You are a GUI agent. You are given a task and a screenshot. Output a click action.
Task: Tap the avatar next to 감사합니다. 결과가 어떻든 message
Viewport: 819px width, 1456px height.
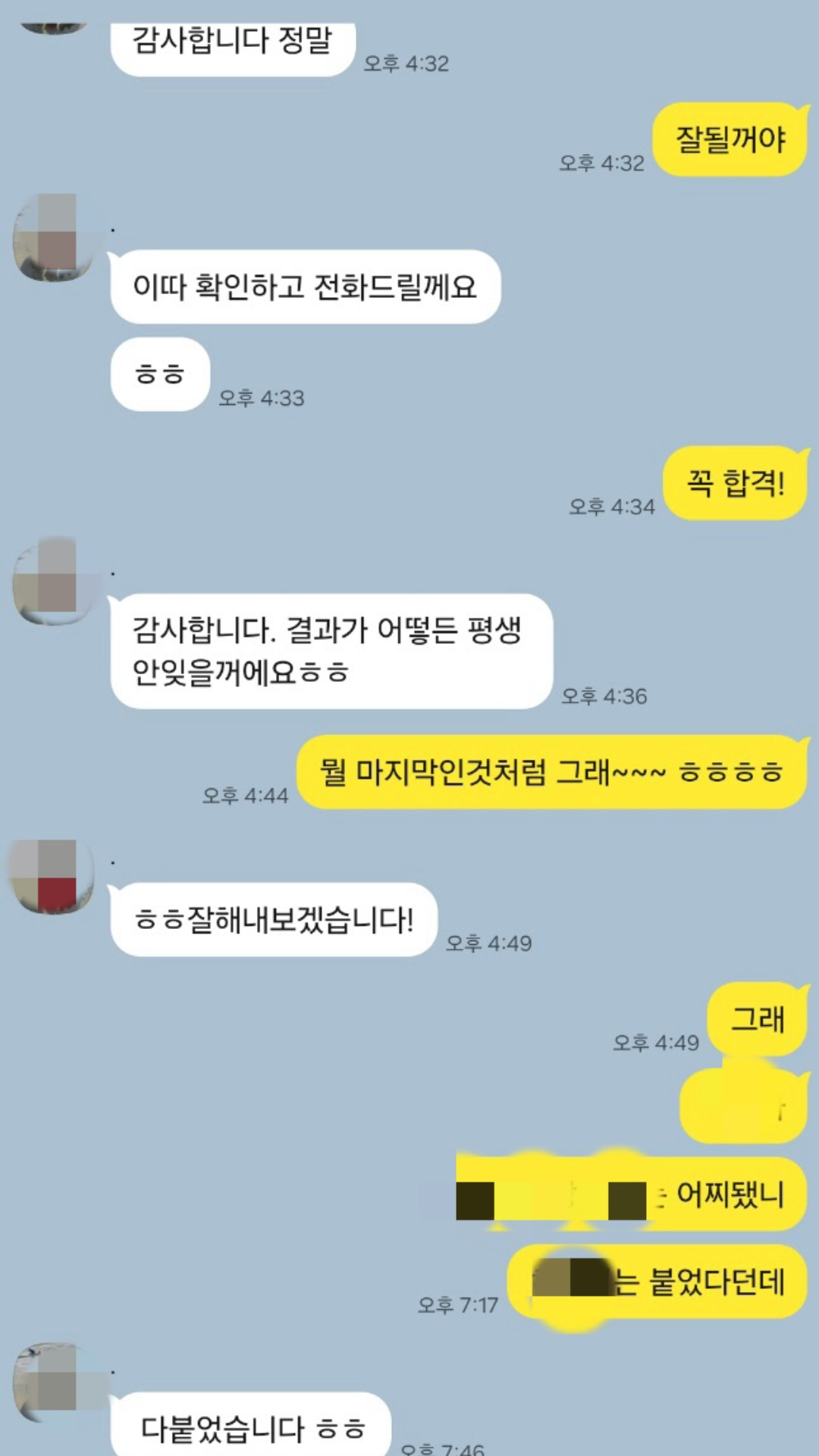pos(53,581)
